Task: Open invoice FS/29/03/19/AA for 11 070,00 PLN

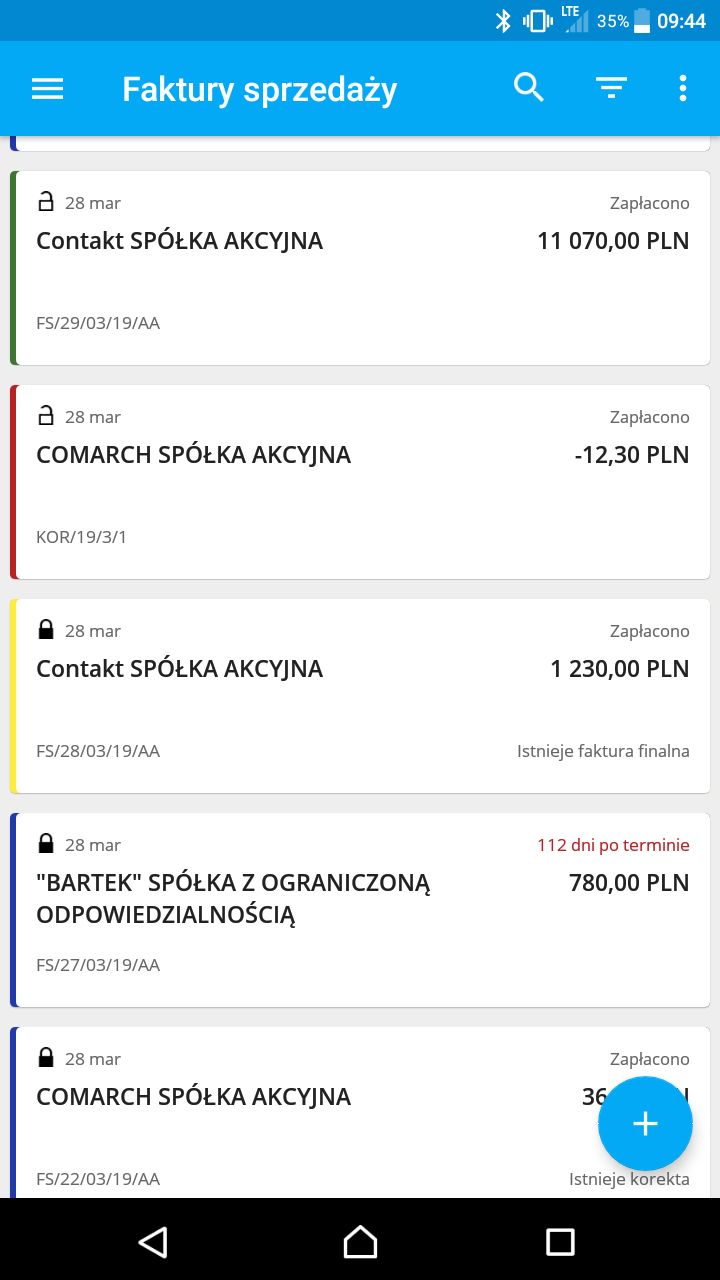Action: 360,268
